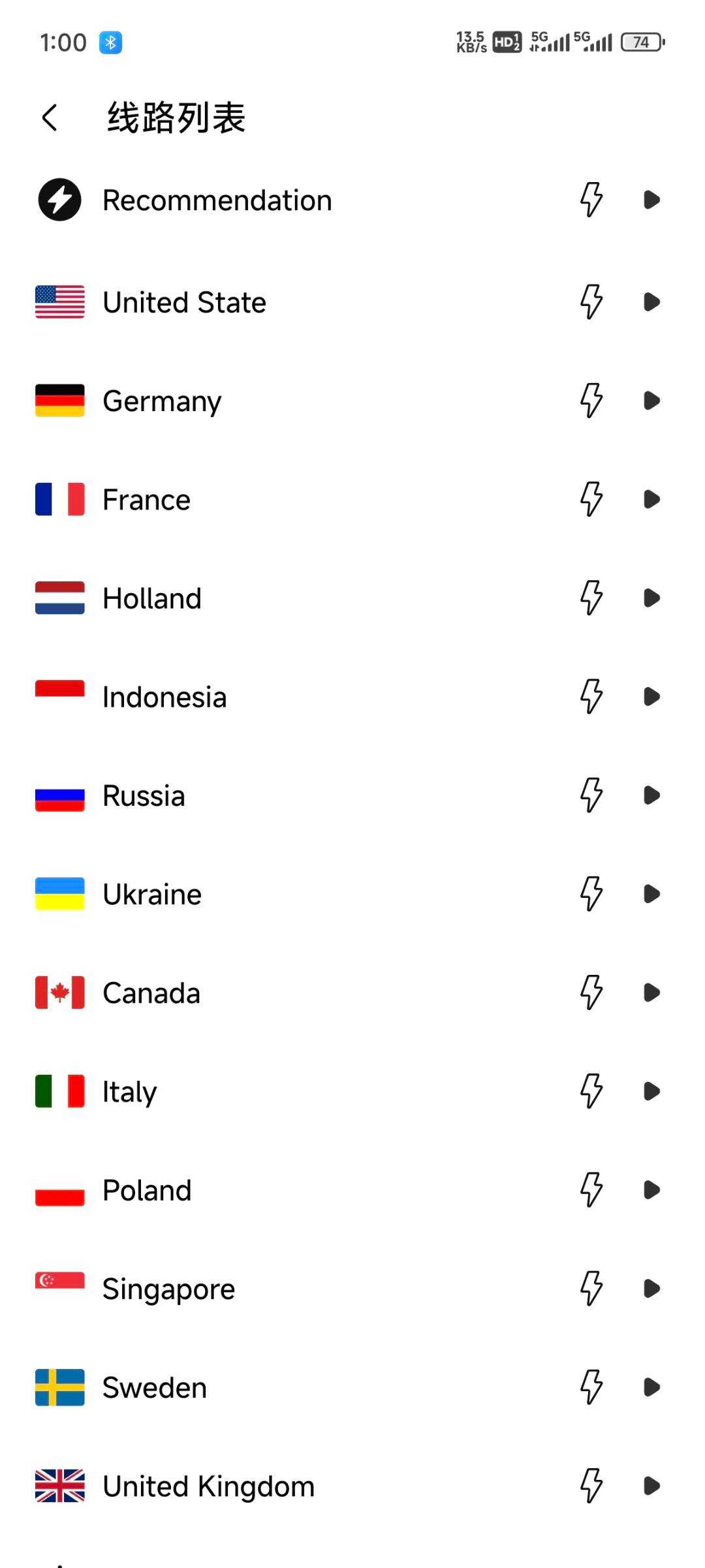Image resolution: width=705 pixels, height=1568 pixels.
Task: Select the Germany flag icon
Action: (59, 401)
